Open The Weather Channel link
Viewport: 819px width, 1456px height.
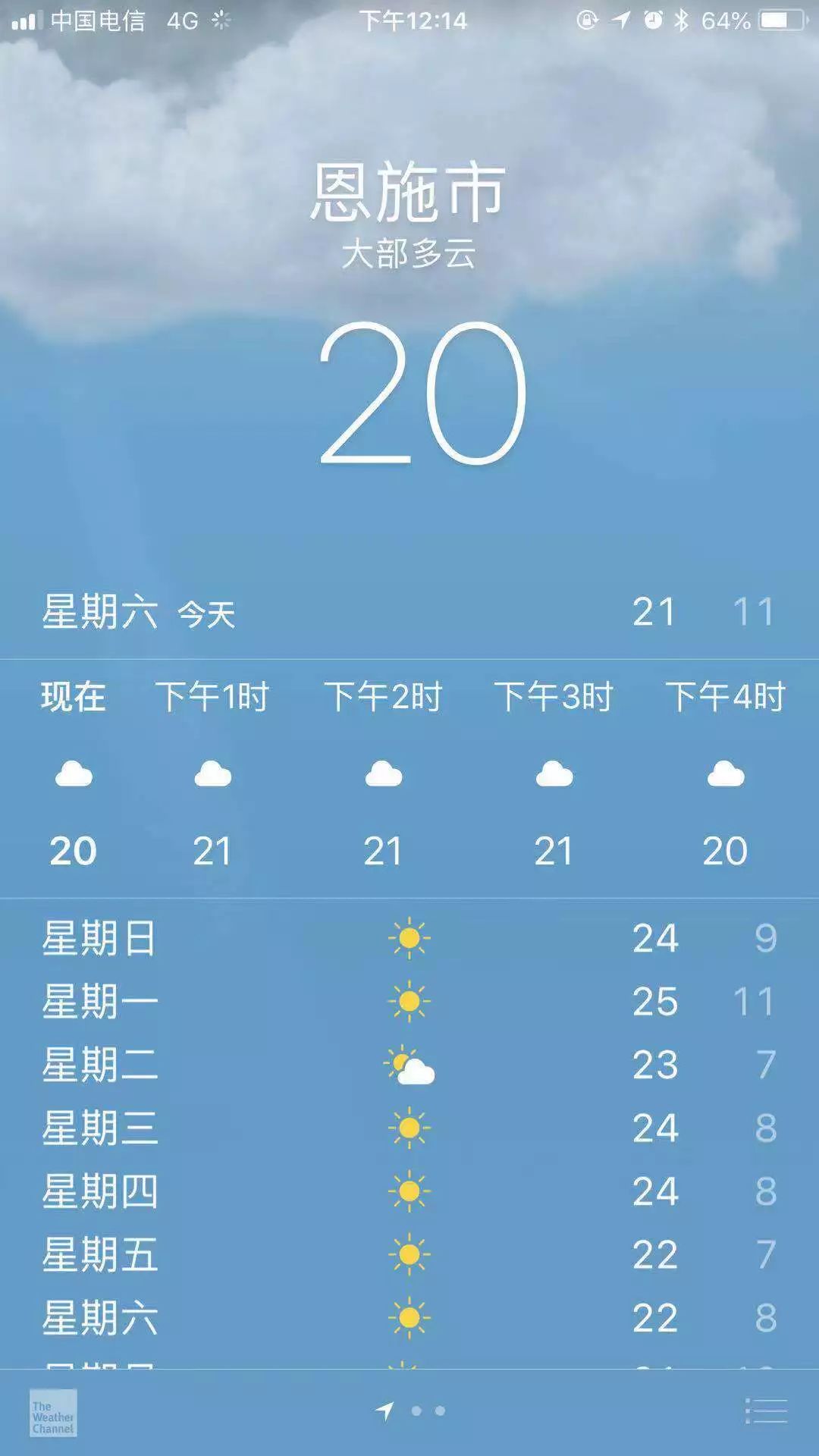[x=53, y=1413]
